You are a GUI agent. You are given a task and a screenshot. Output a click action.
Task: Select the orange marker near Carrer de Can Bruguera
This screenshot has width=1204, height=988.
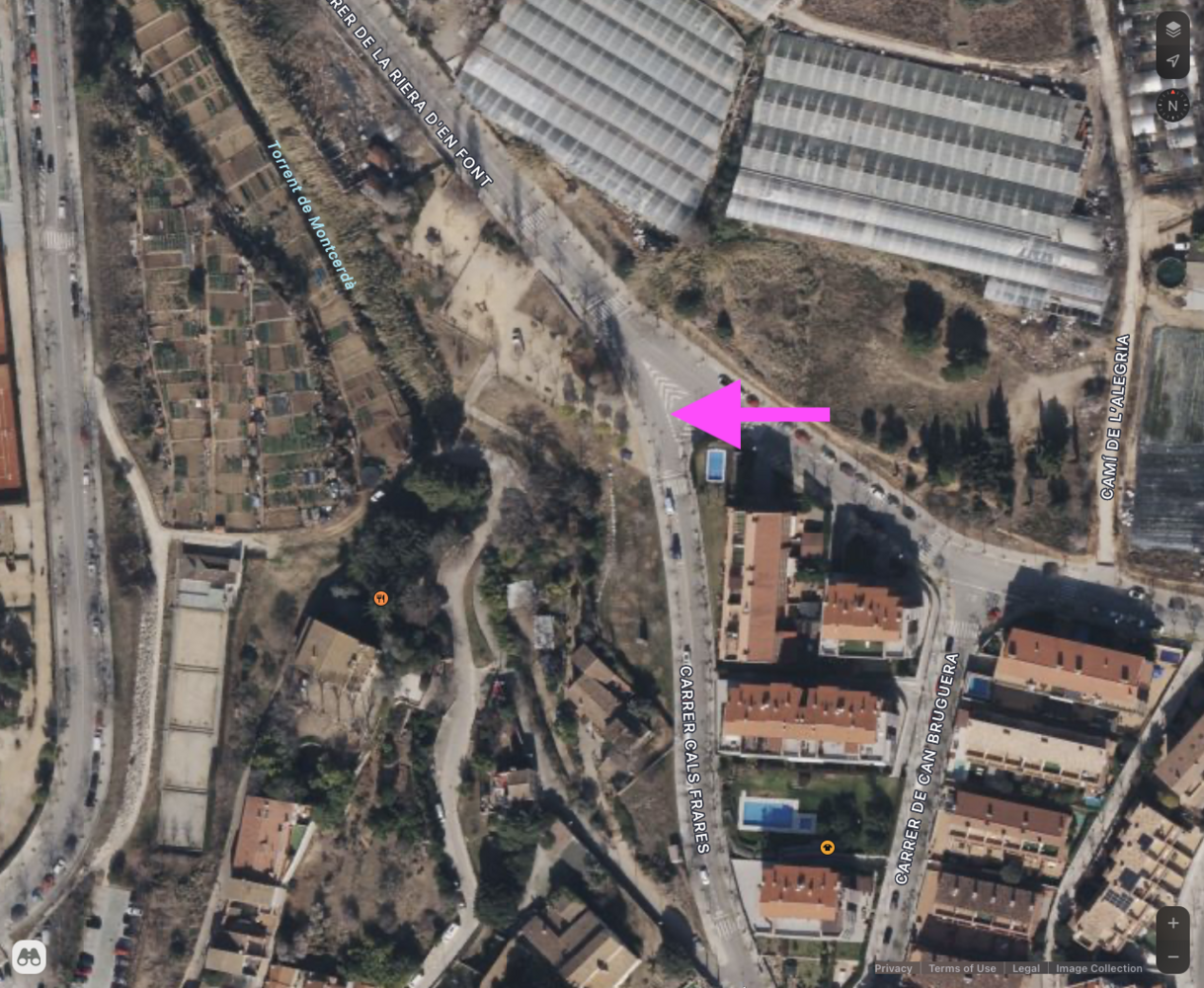coord(827,847)
